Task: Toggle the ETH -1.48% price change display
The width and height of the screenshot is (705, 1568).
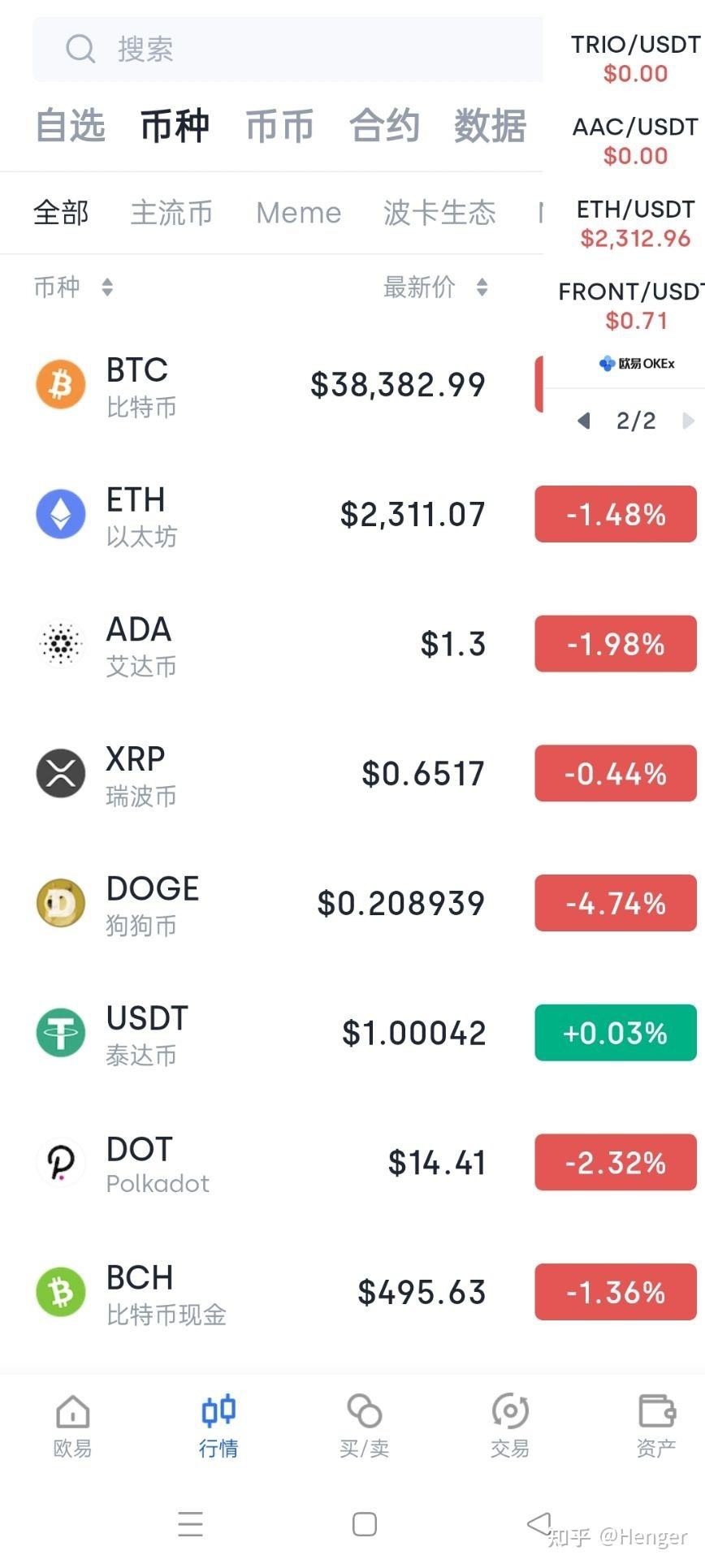Action: coord(615,513)
